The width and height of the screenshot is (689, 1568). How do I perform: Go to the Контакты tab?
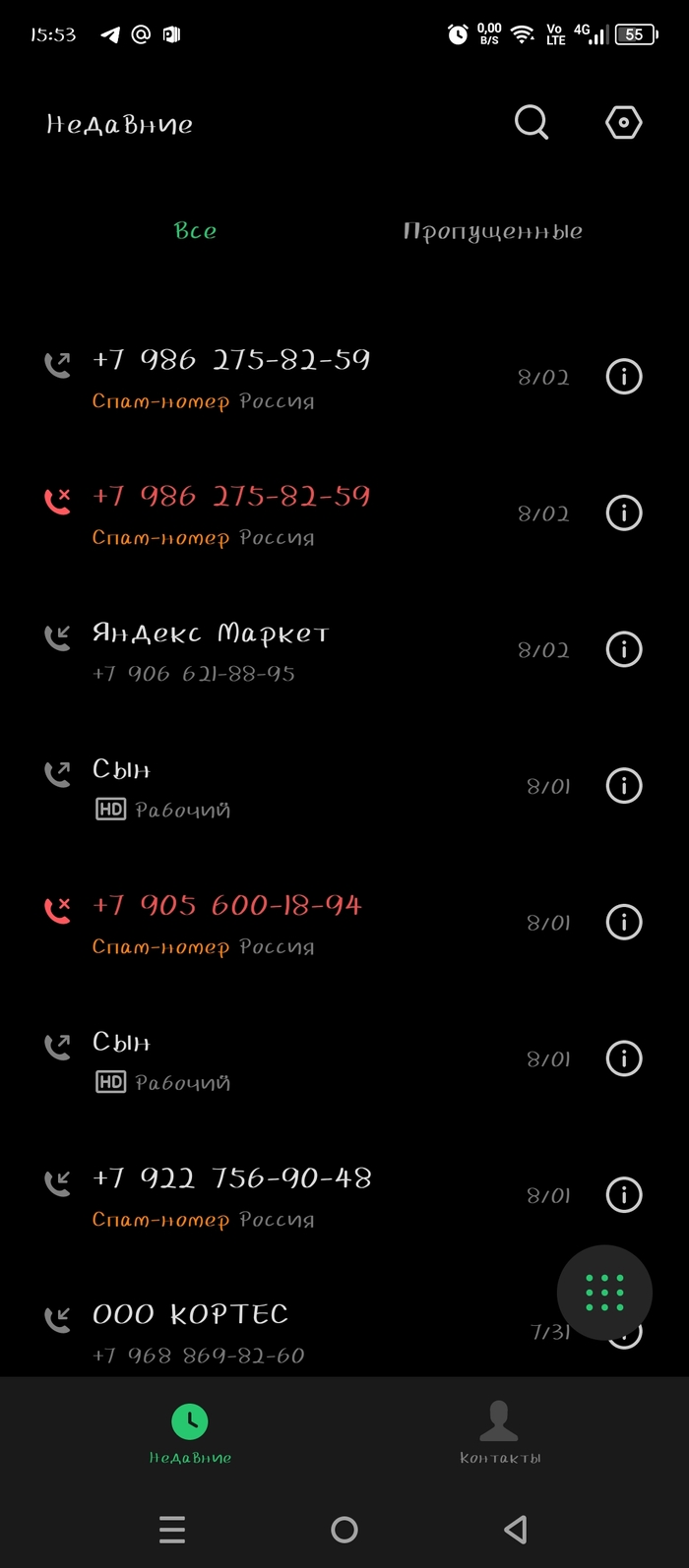tap(499, 1432)
